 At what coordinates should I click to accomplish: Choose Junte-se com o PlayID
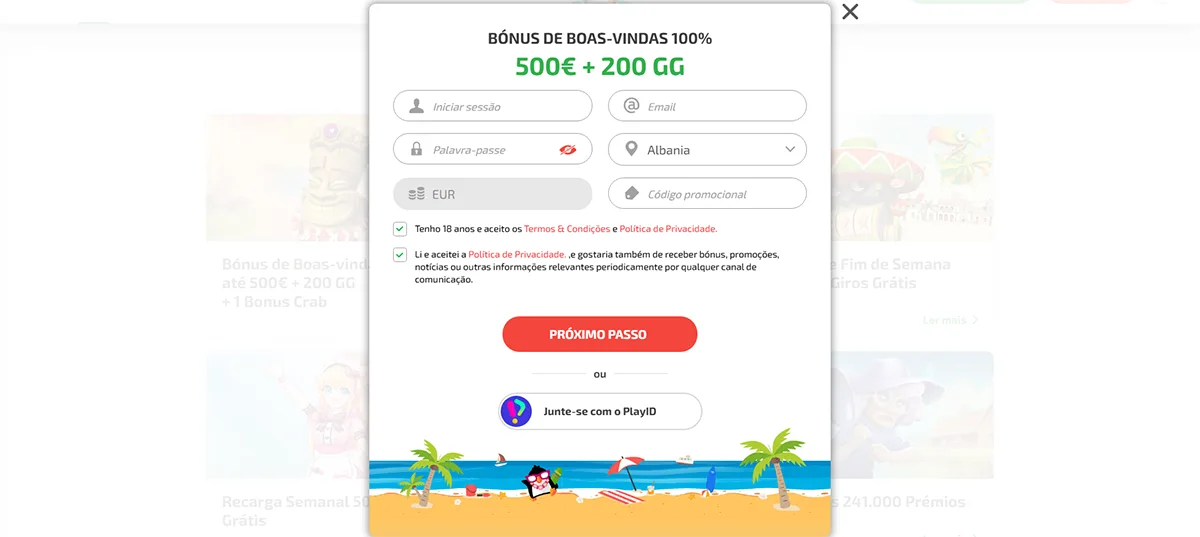(600, 411)
